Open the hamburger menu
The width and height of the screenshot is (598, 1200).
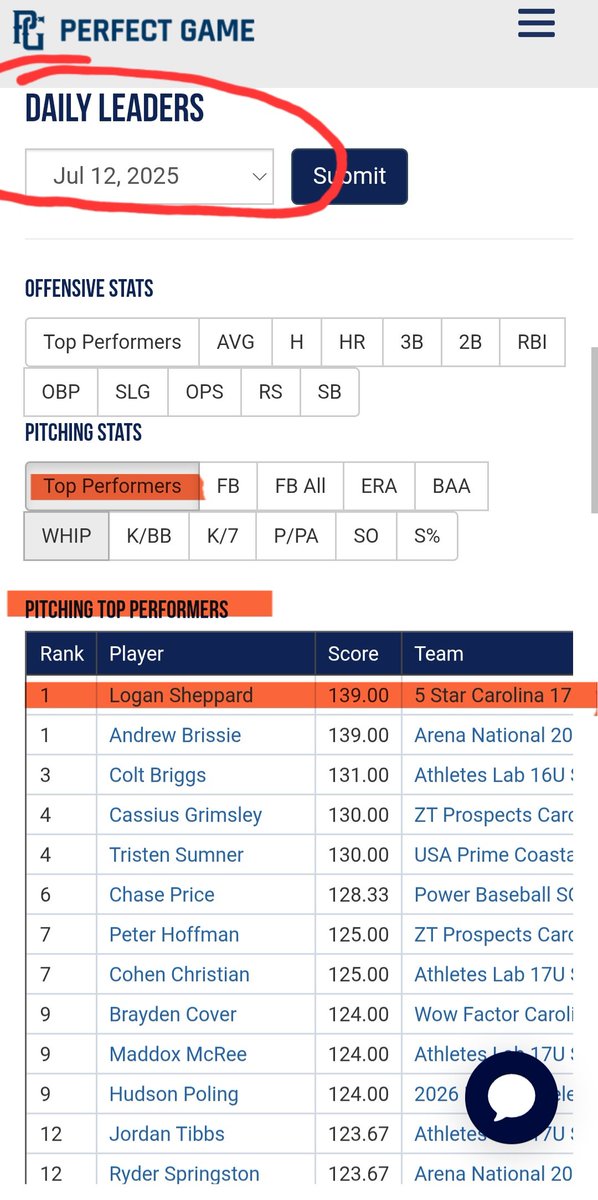tap(536, 23)
